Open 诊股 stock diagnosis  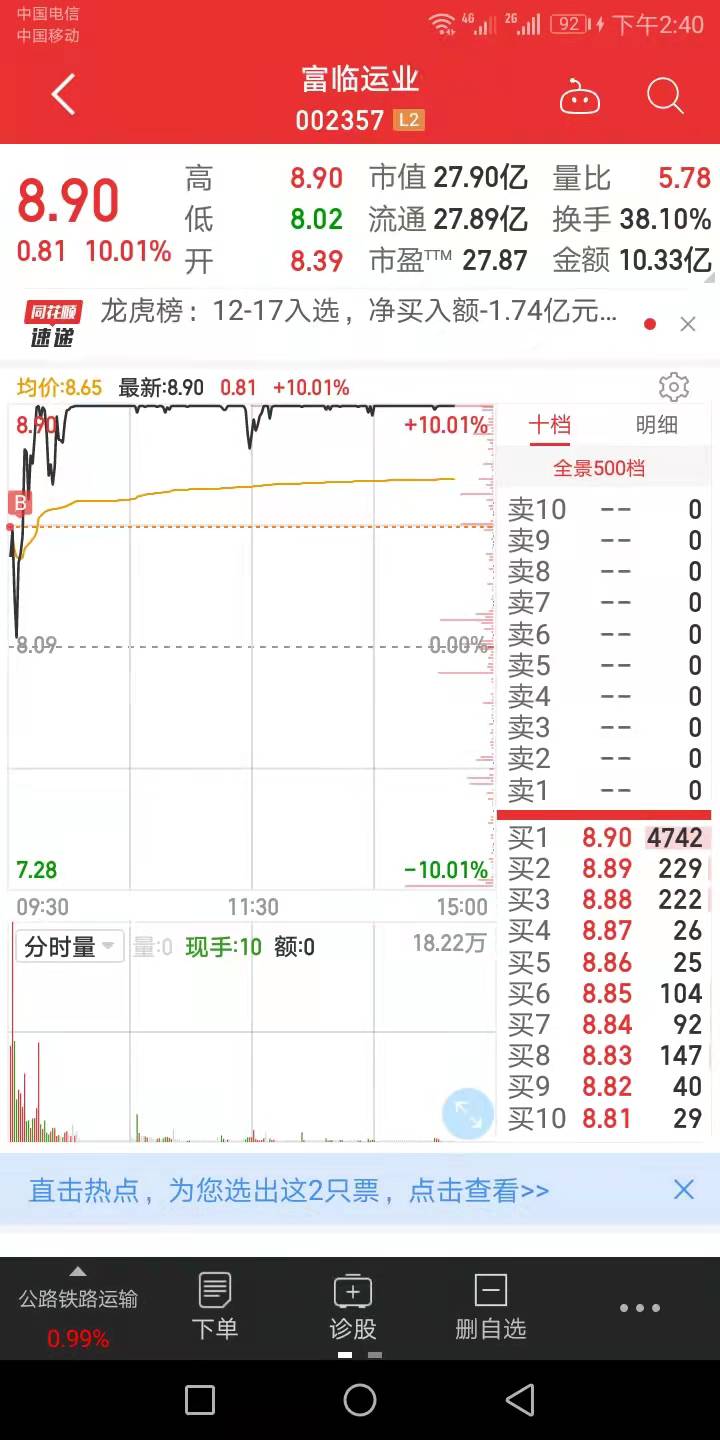point(353,1307)
